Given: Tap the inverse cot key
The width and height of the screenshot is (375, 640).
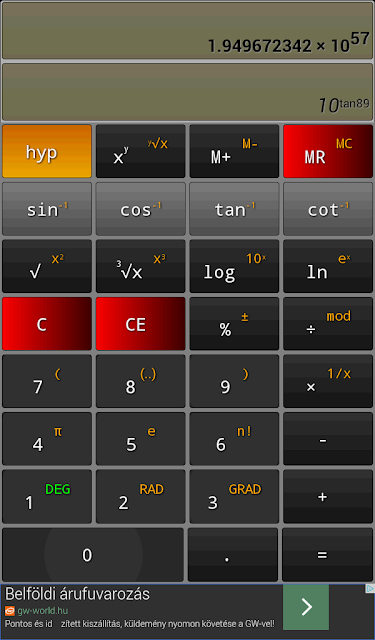Looking at the screenshot, I should (328, 209).
